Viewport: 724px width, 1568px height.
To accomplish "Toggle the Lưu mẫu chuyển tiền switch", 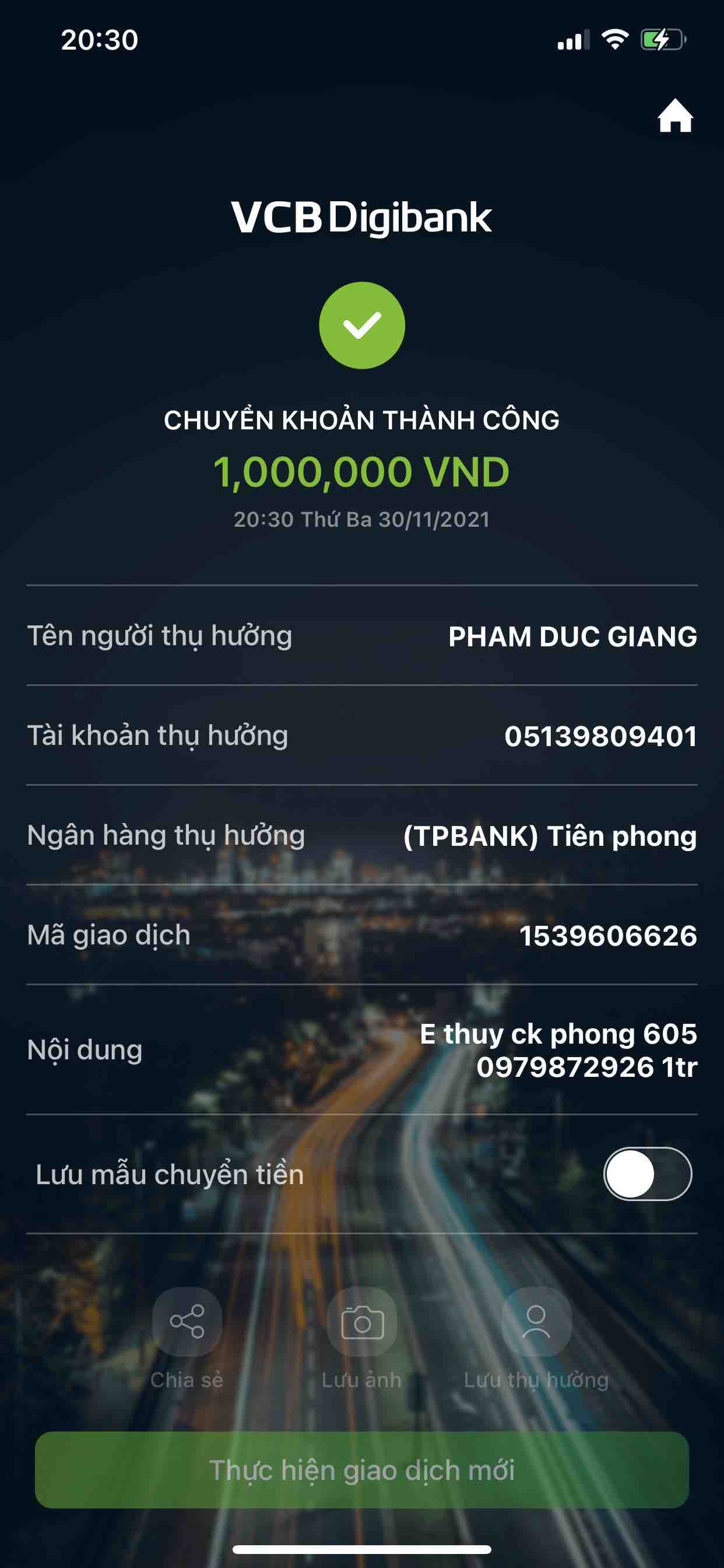I will tap(646, 1174).
